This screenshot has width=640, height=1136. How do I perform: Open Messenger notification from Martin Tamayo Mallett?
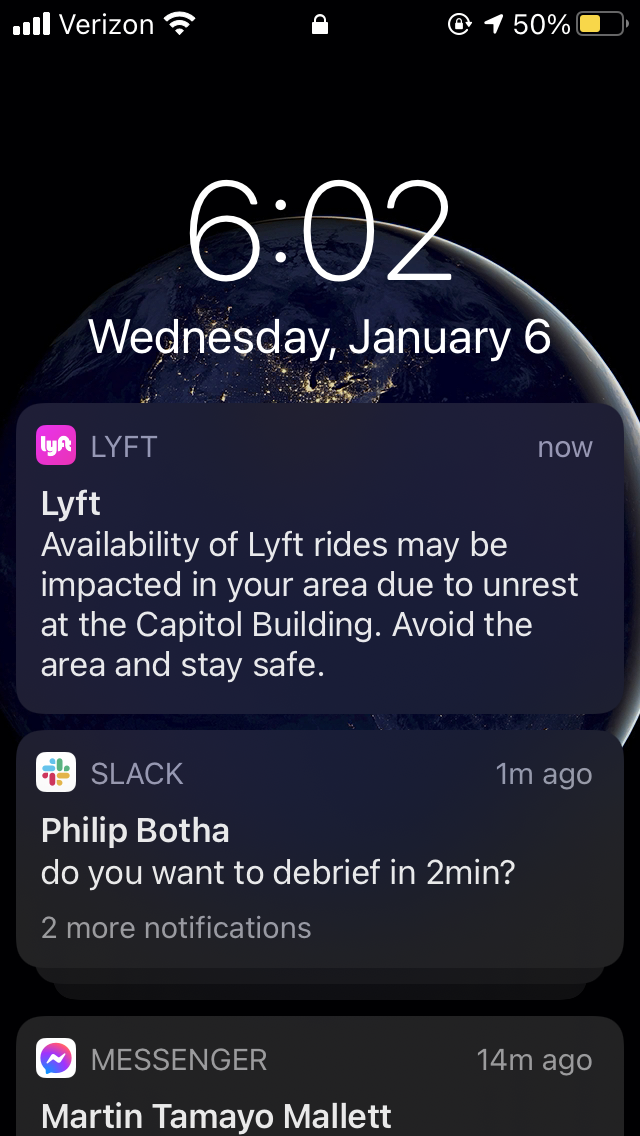[320, 1076]
